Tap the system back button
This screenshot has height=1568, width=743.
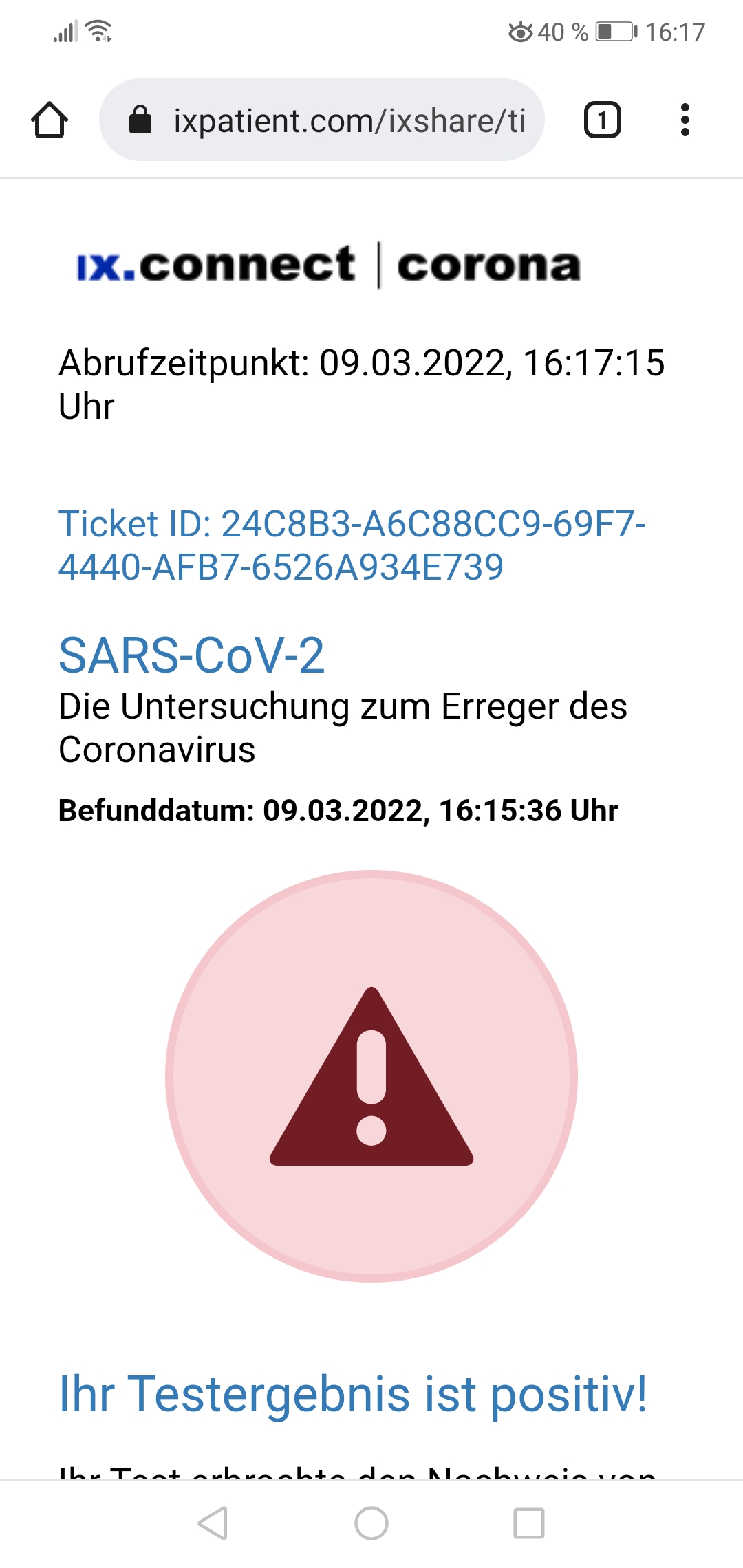(x=213, y=1523)
